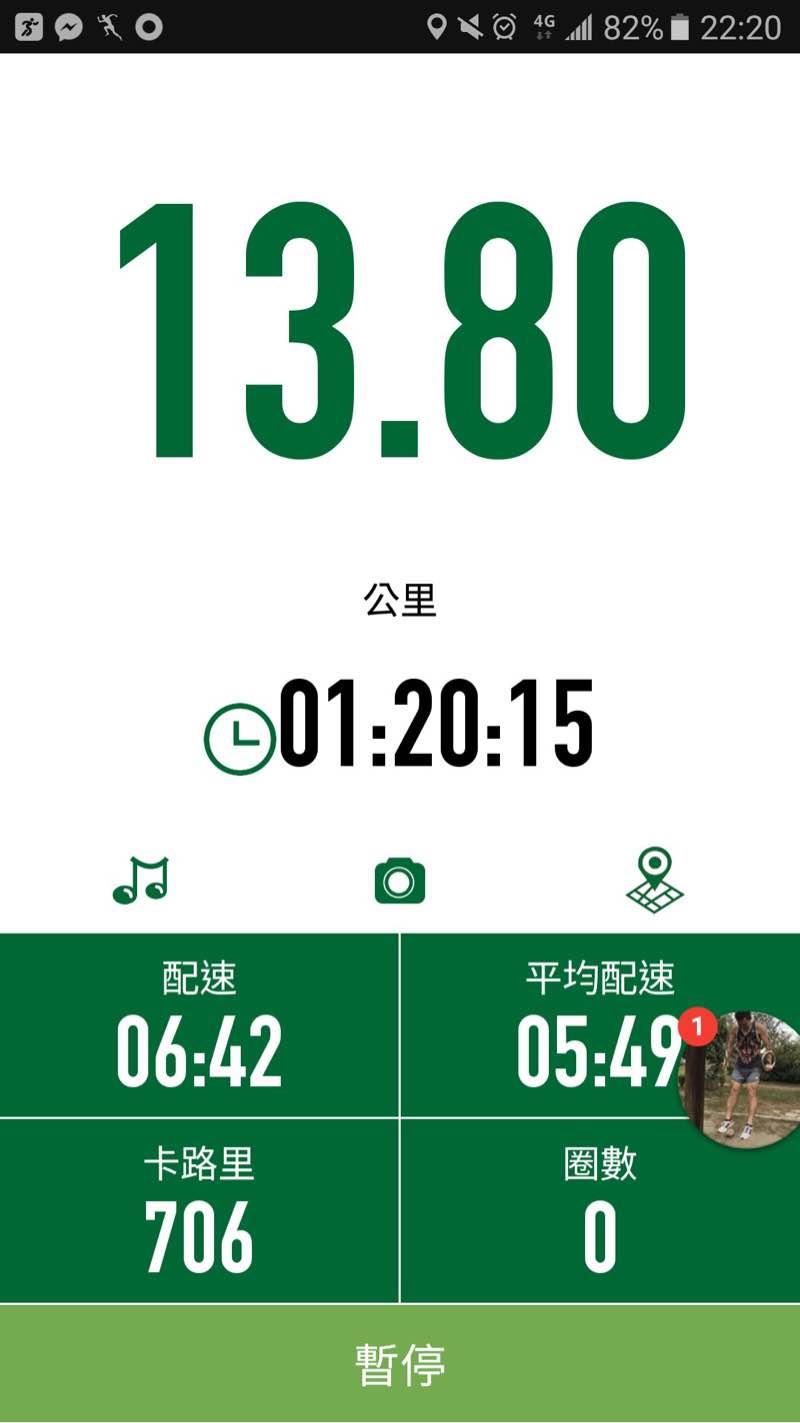Open the map location icon

click(x=655, y=880)
